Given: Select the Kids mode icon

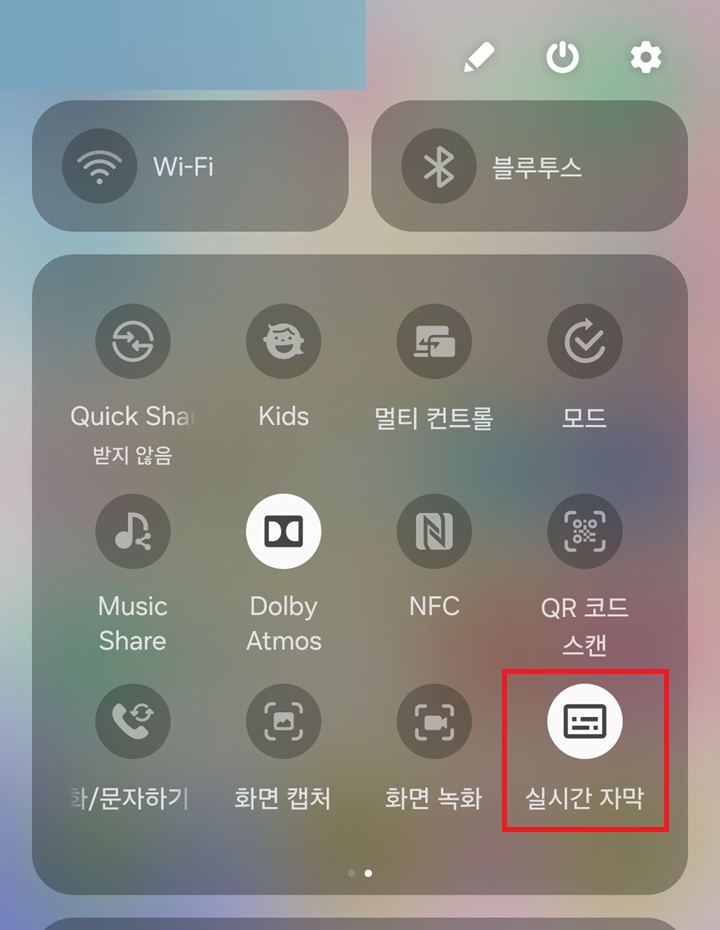Looking at the screenshot, I should point(283,340).
